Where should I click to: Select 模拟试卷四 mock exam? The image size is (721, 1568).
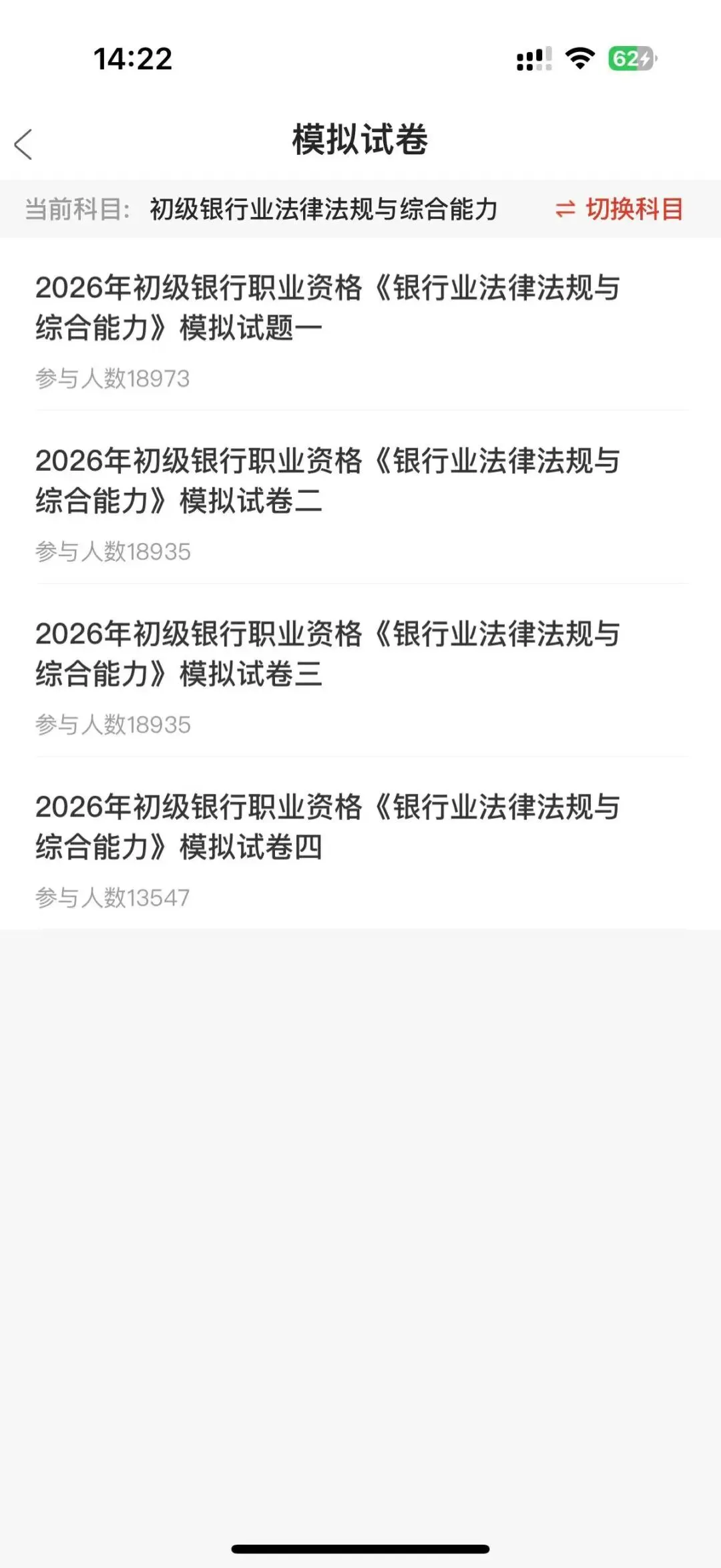(327, 827)
